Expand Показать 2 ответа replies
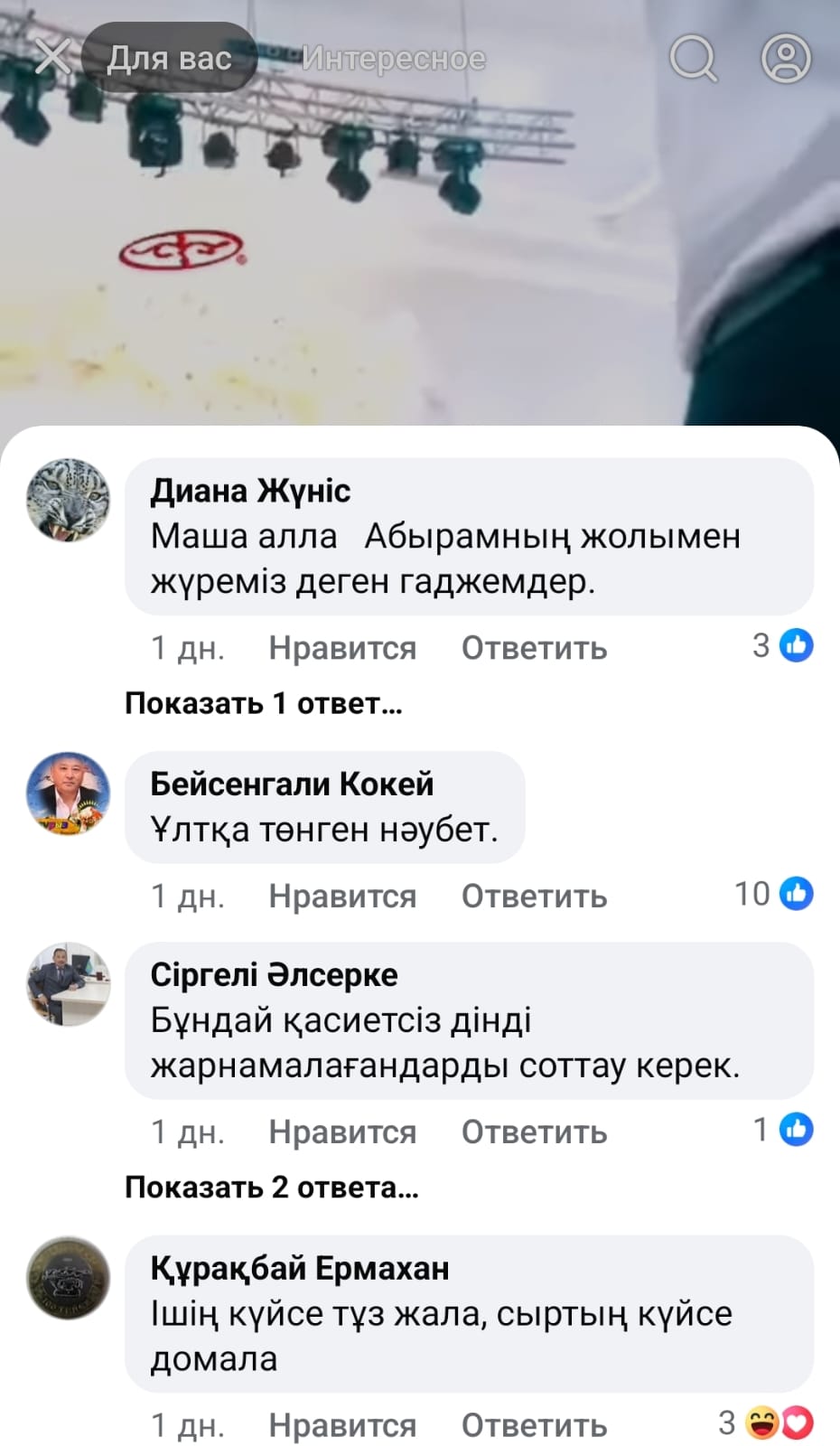 point(271,1187)
